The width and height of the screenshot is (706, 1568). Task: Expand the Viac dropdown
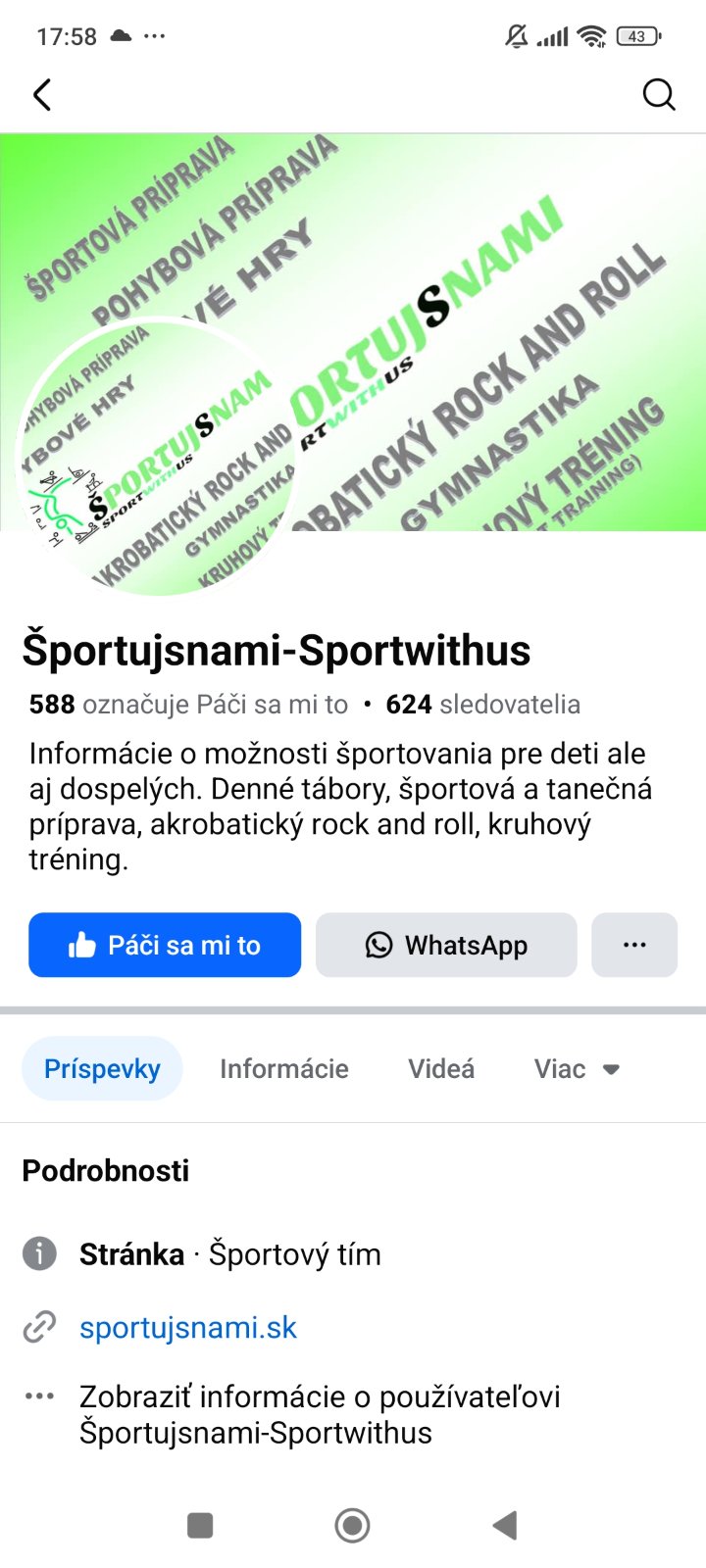(577, 1068)
